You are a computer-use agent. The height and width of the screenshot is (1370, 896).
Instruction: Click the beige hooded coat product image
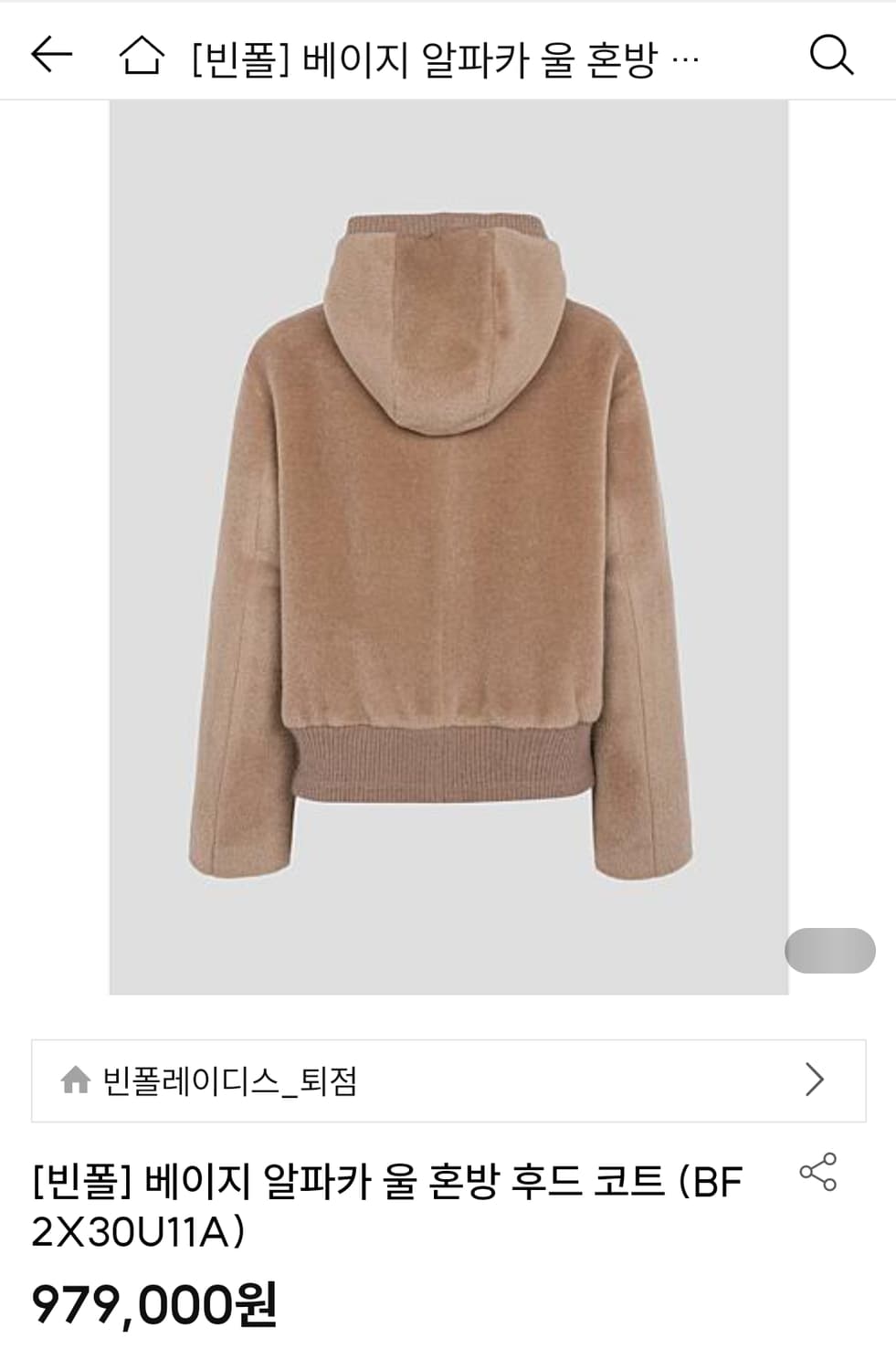click(x=448, y=548)
